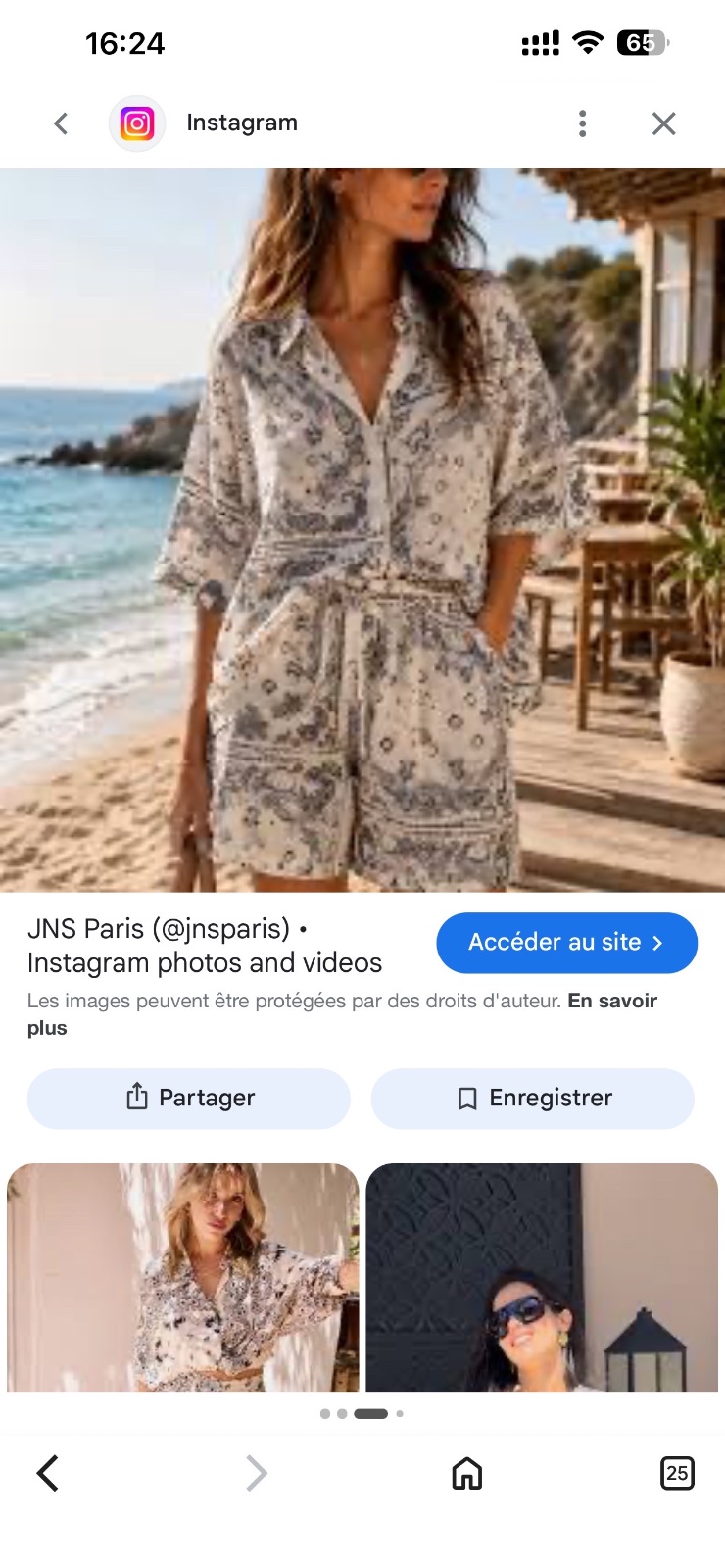
Task: Open the 25 tabs switcher
Action: coord(677,1473)
